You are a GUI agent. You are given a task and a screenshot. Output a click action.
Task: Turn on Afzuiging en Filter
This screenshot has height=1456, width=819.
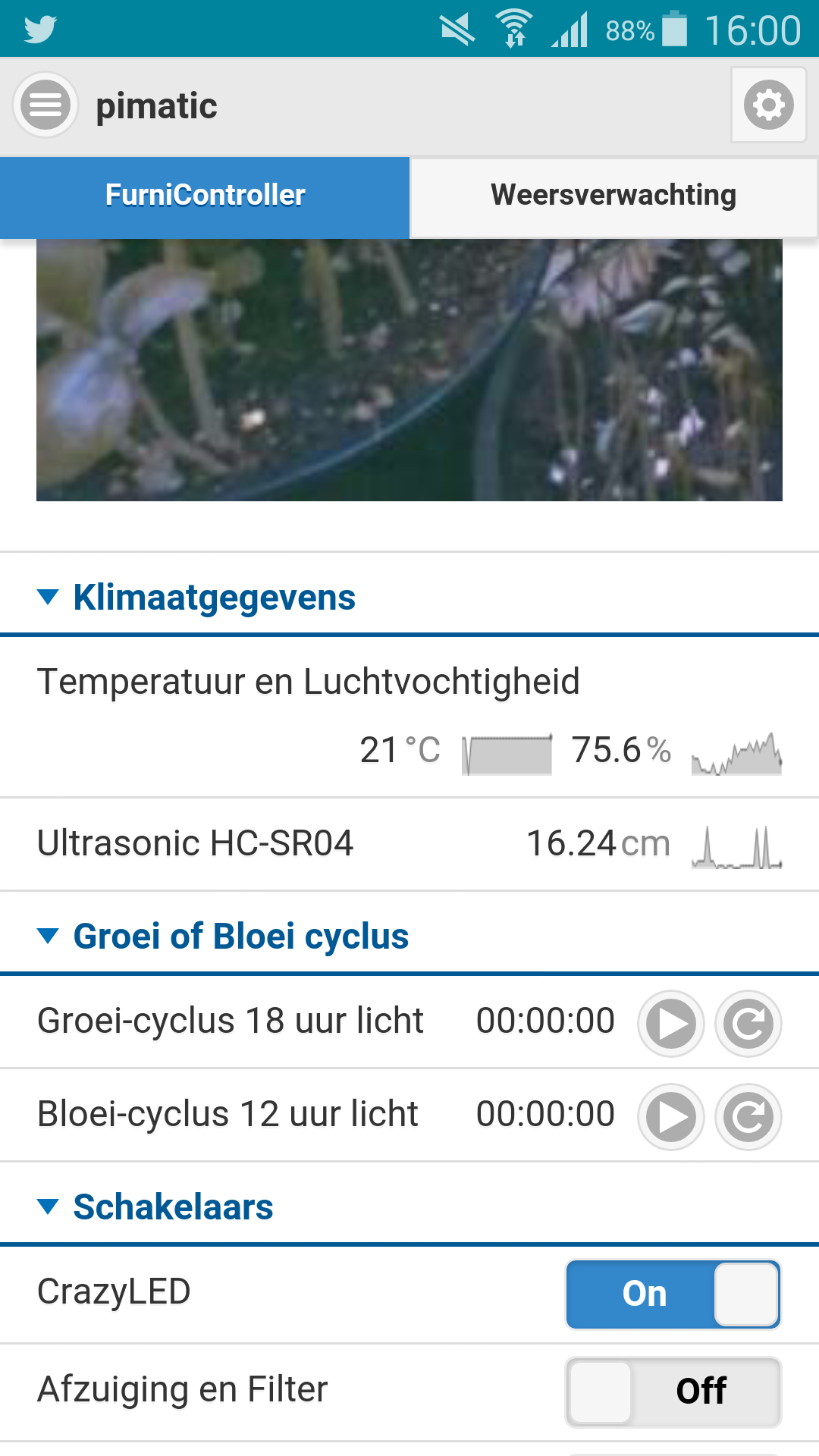click(x=673, y=1392)
